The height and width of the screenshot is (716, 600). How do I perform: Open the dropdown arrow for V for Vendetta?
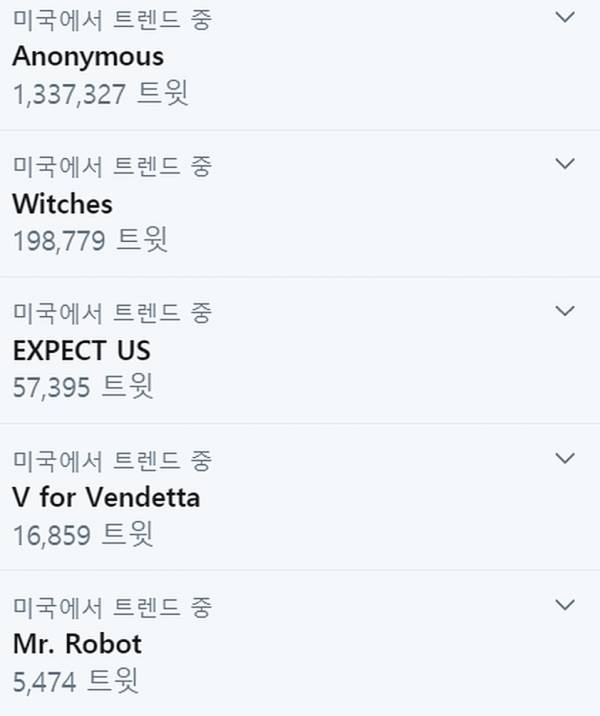coord(565,458)
